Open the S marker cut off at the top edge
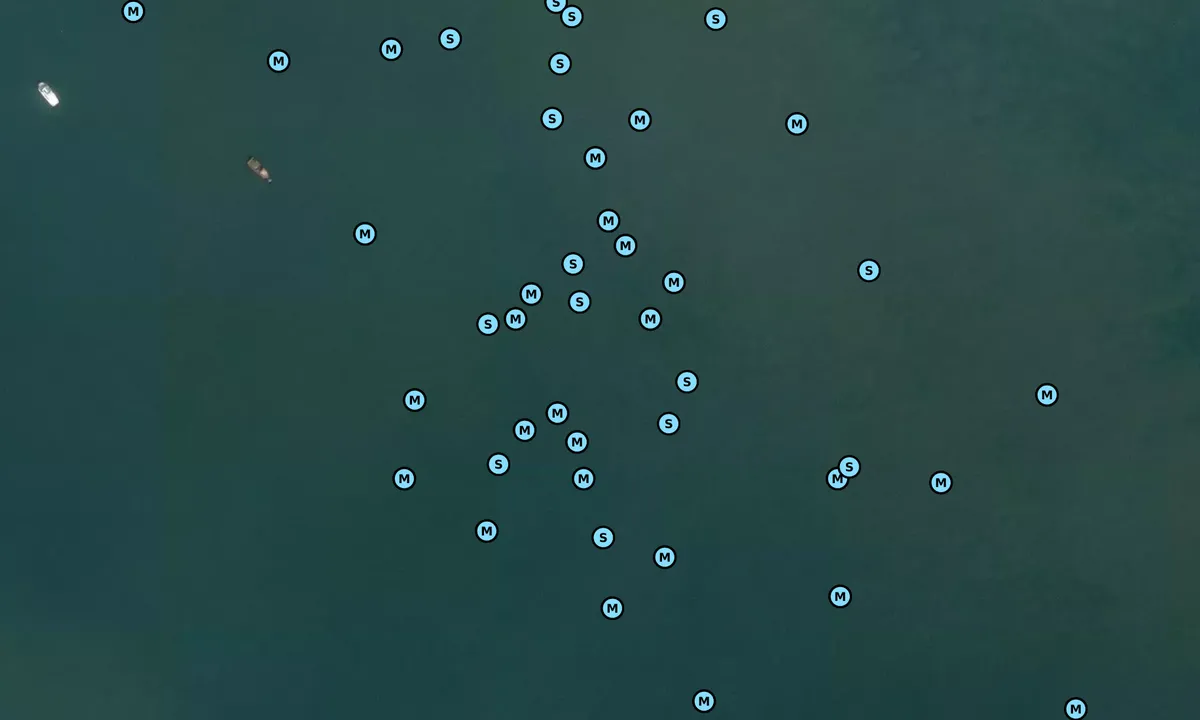The image size is (1200, 720). pos(555,4)
